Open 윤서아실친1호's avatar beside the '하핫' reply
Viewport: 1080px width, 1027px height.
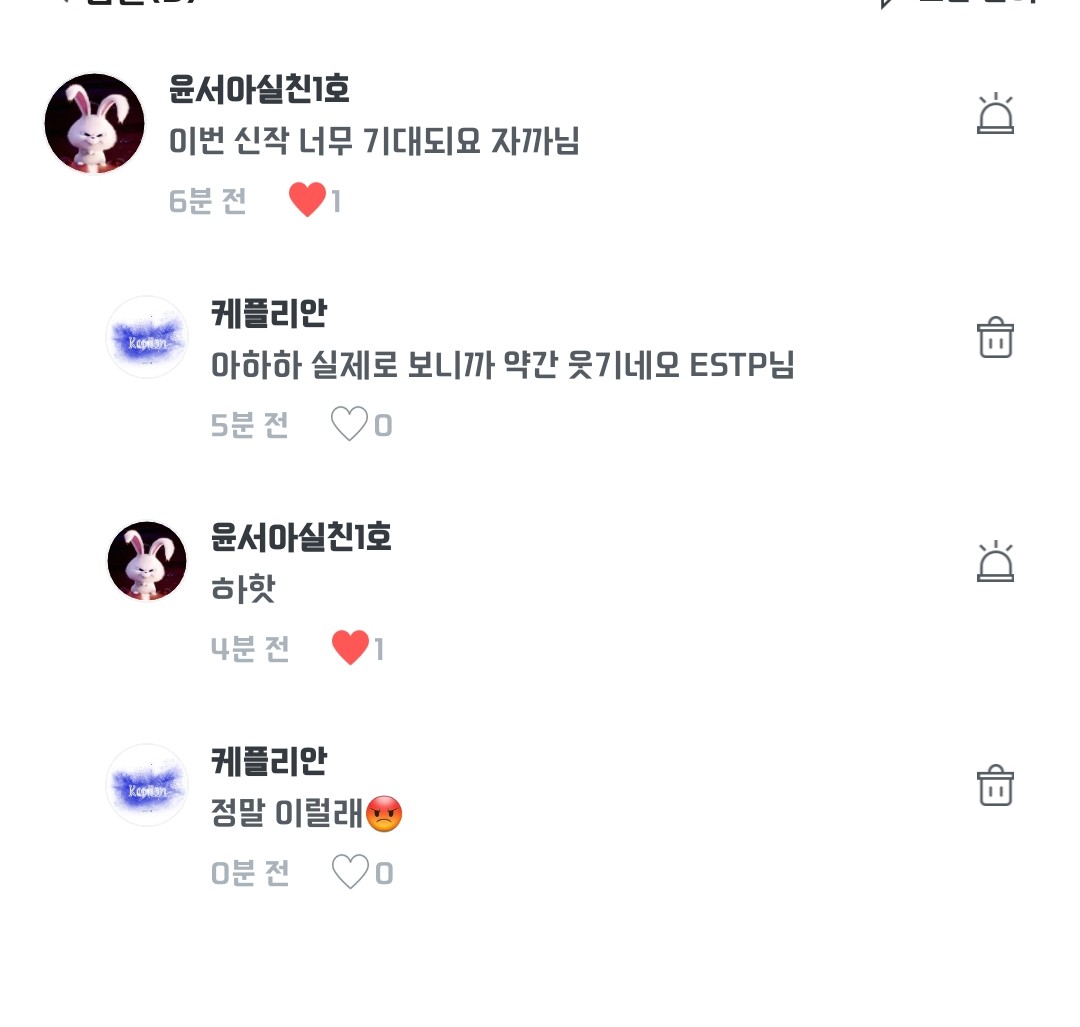(x=147, y=561)
